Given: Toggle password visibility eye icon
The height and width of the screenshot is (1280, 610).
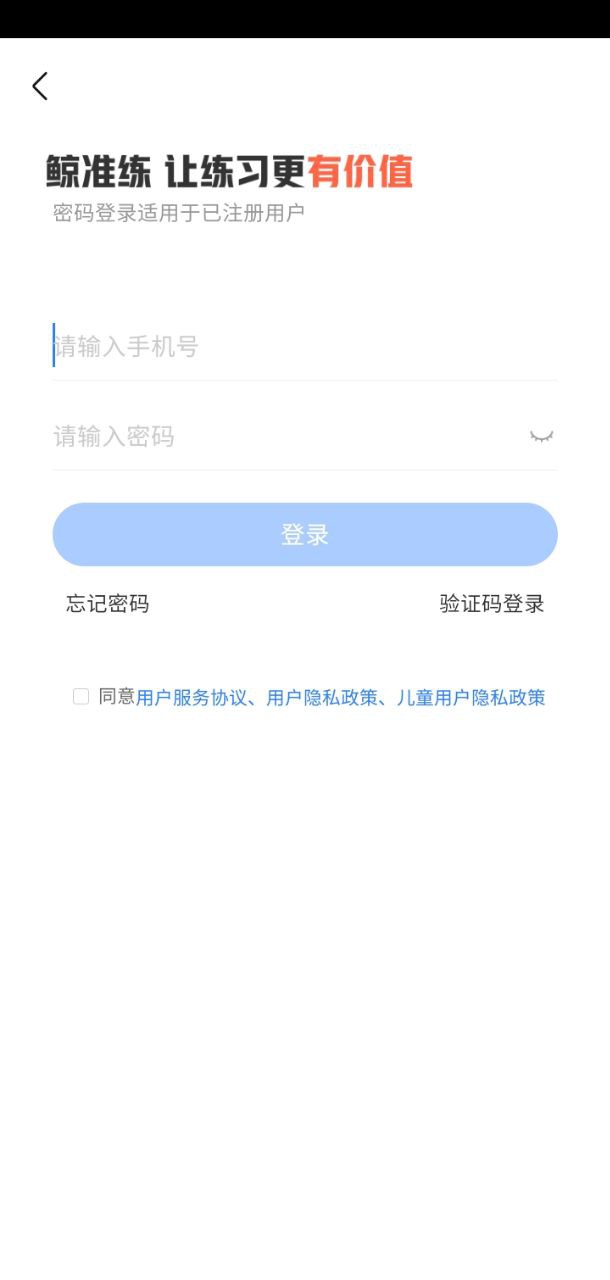Looking at the screenshot, I should (x=541, y=436).
